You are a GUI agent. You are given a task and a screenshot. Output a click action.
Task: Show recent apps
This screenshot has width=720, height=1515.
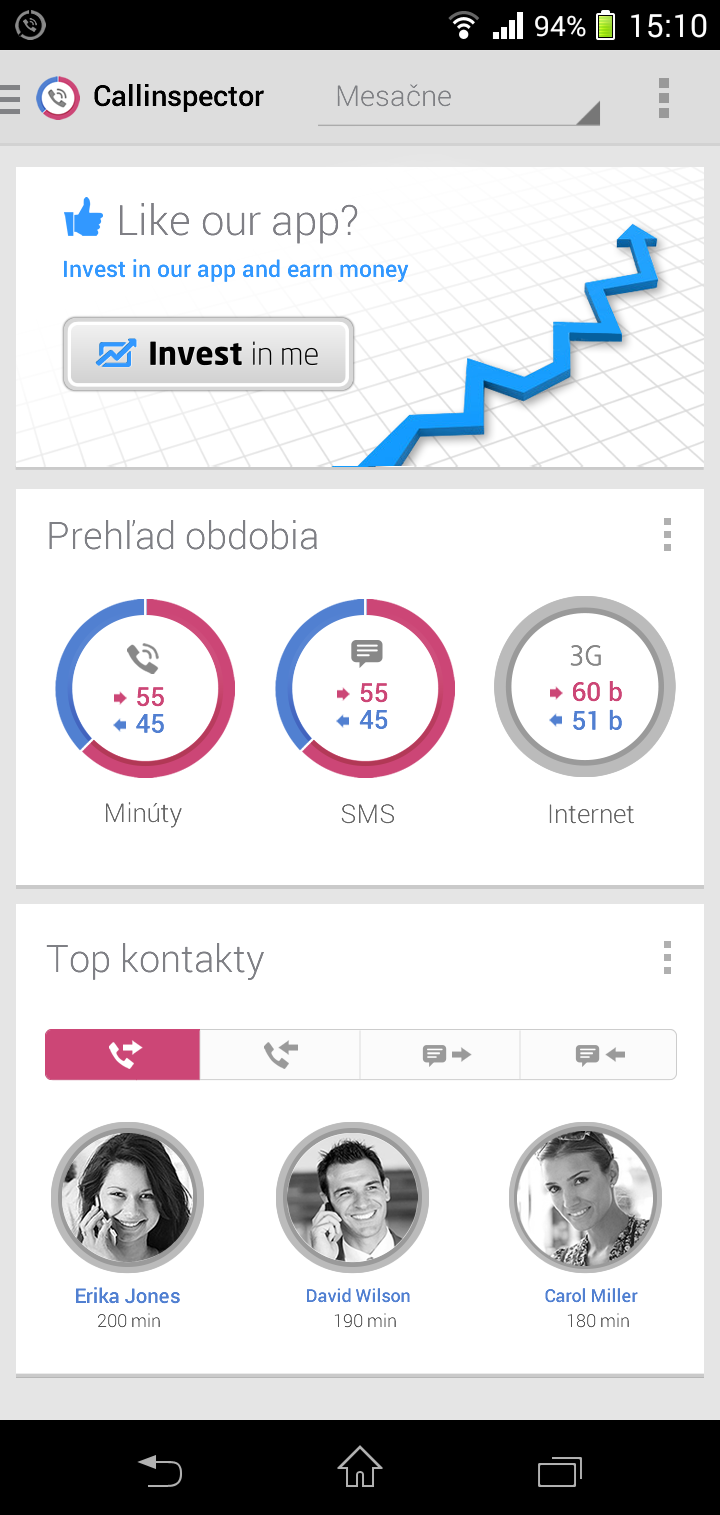click(560, 1470)
